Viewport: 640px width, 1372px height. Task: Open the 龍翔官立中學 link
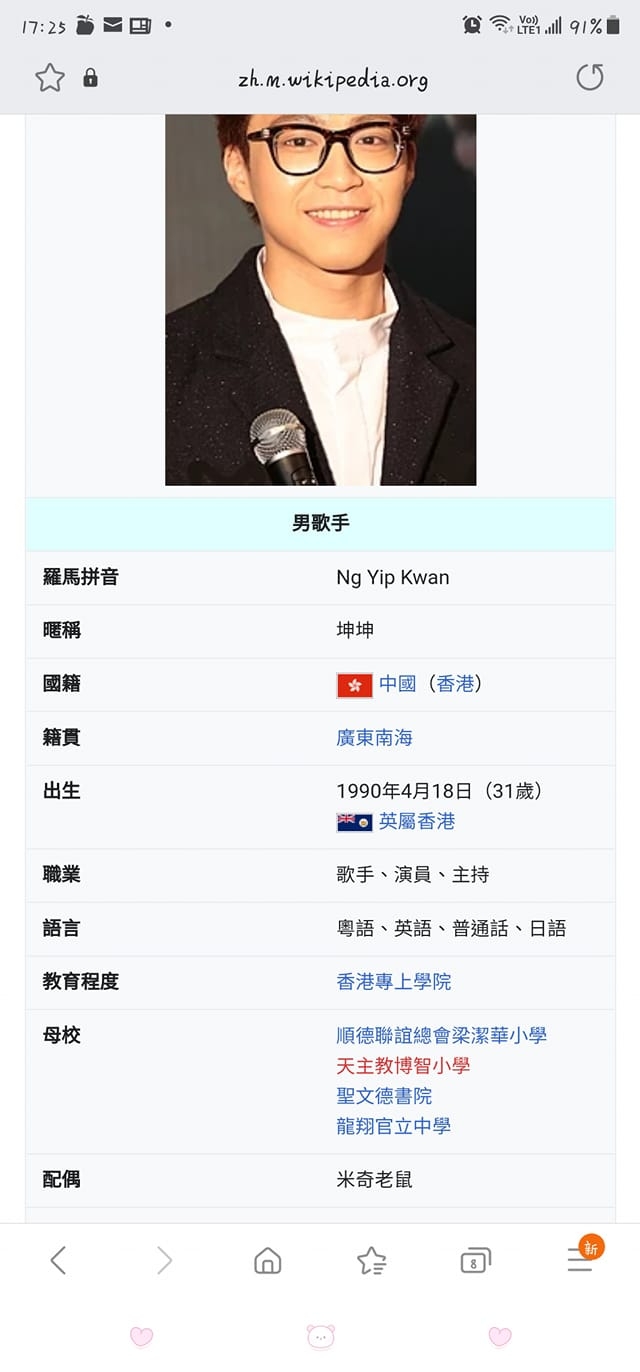(394, 1126)
